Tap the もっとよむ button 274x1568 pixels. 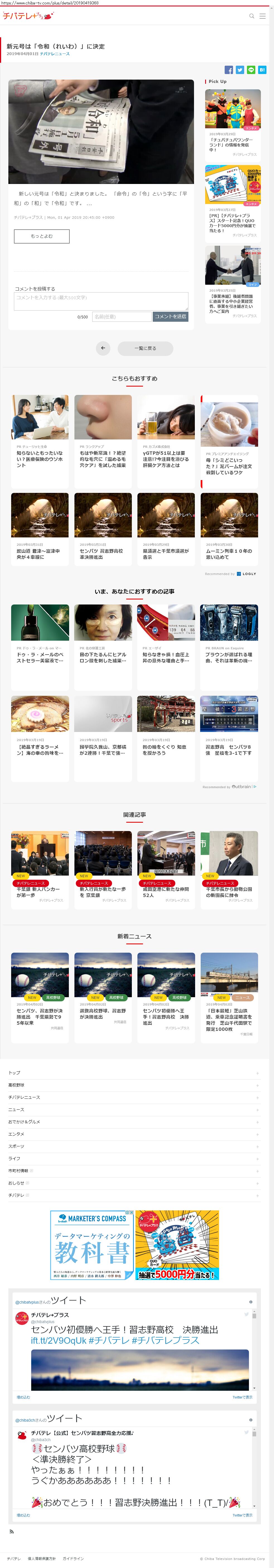pos(42,236)
